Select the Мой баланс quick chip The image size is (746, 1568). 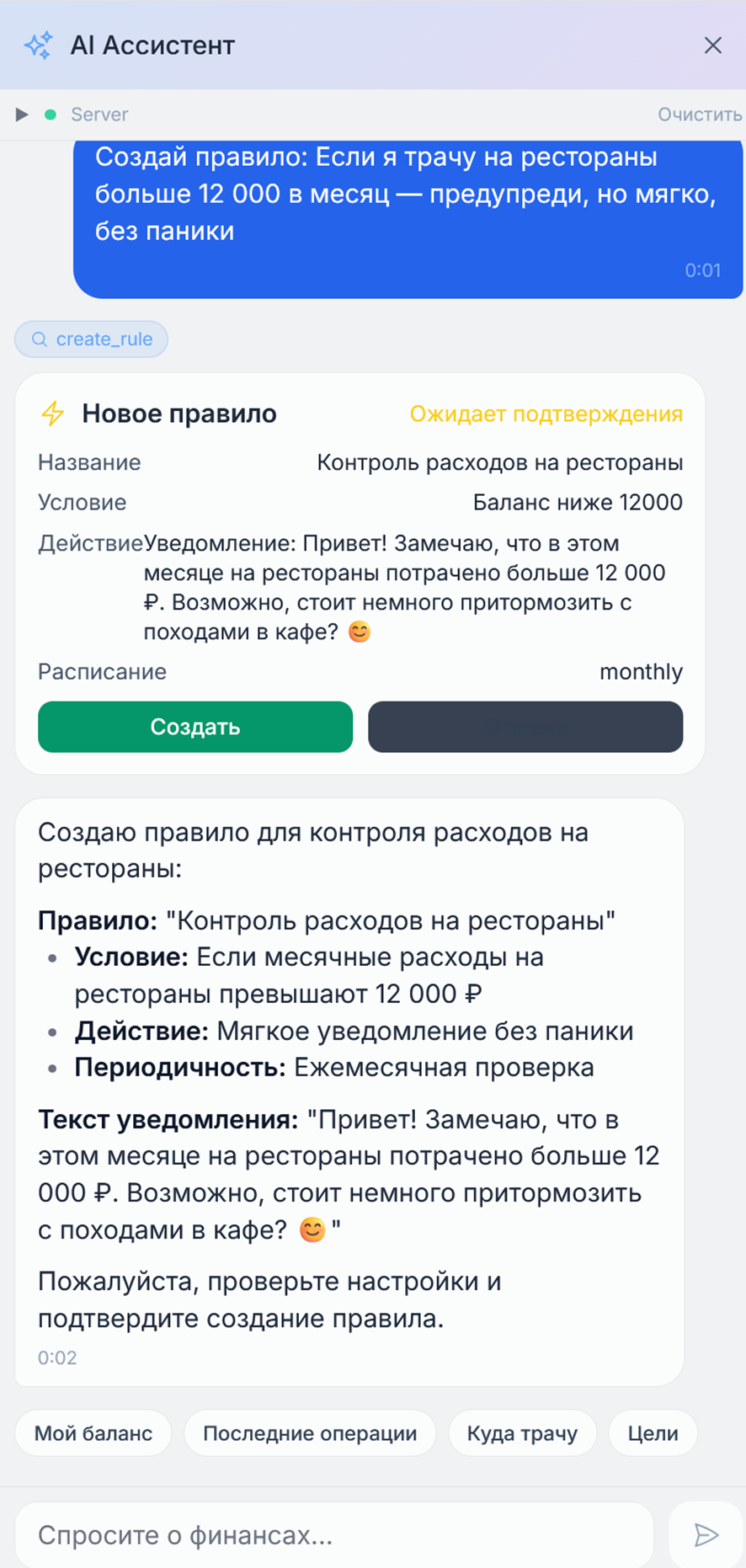[93, 1433]
